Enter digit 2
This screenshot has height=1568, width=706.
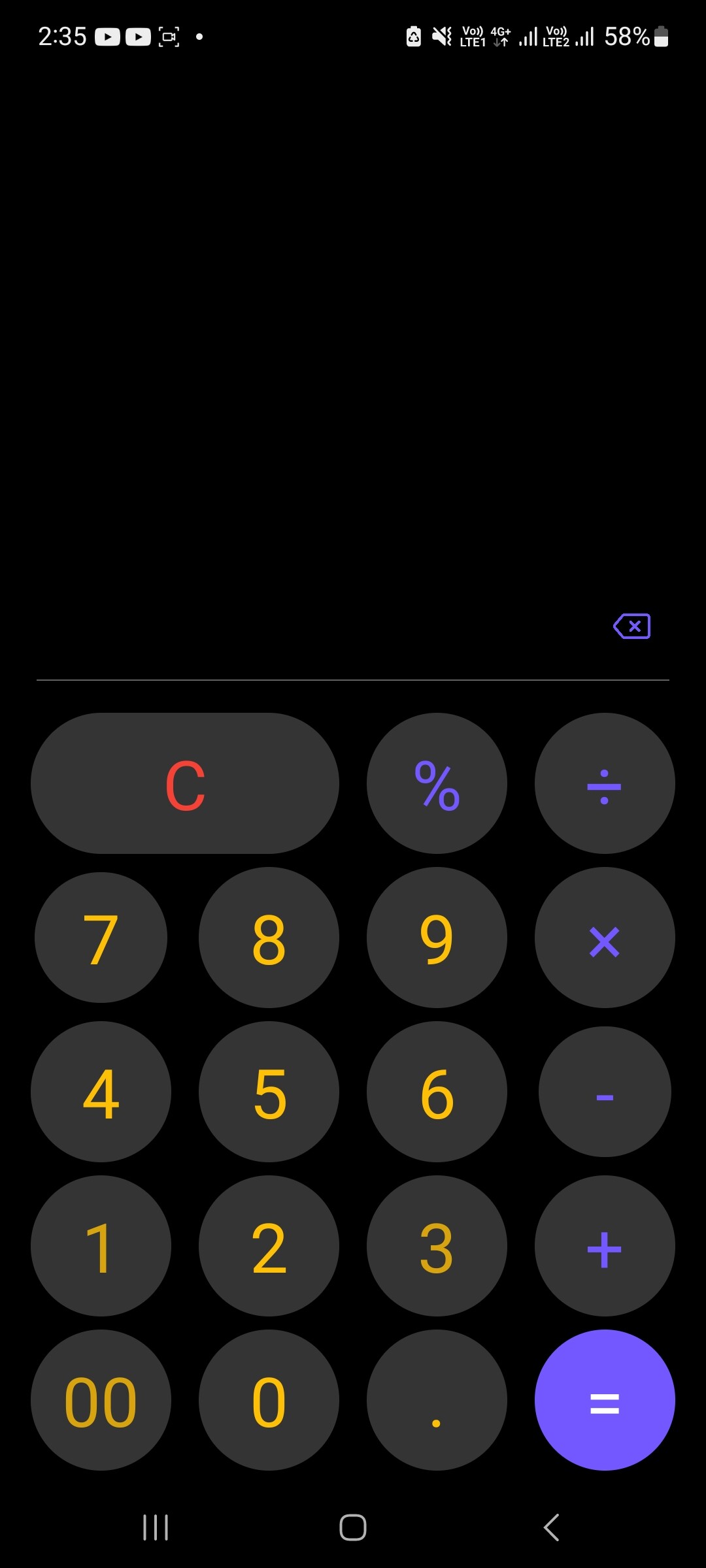[x=269, y=1246]
